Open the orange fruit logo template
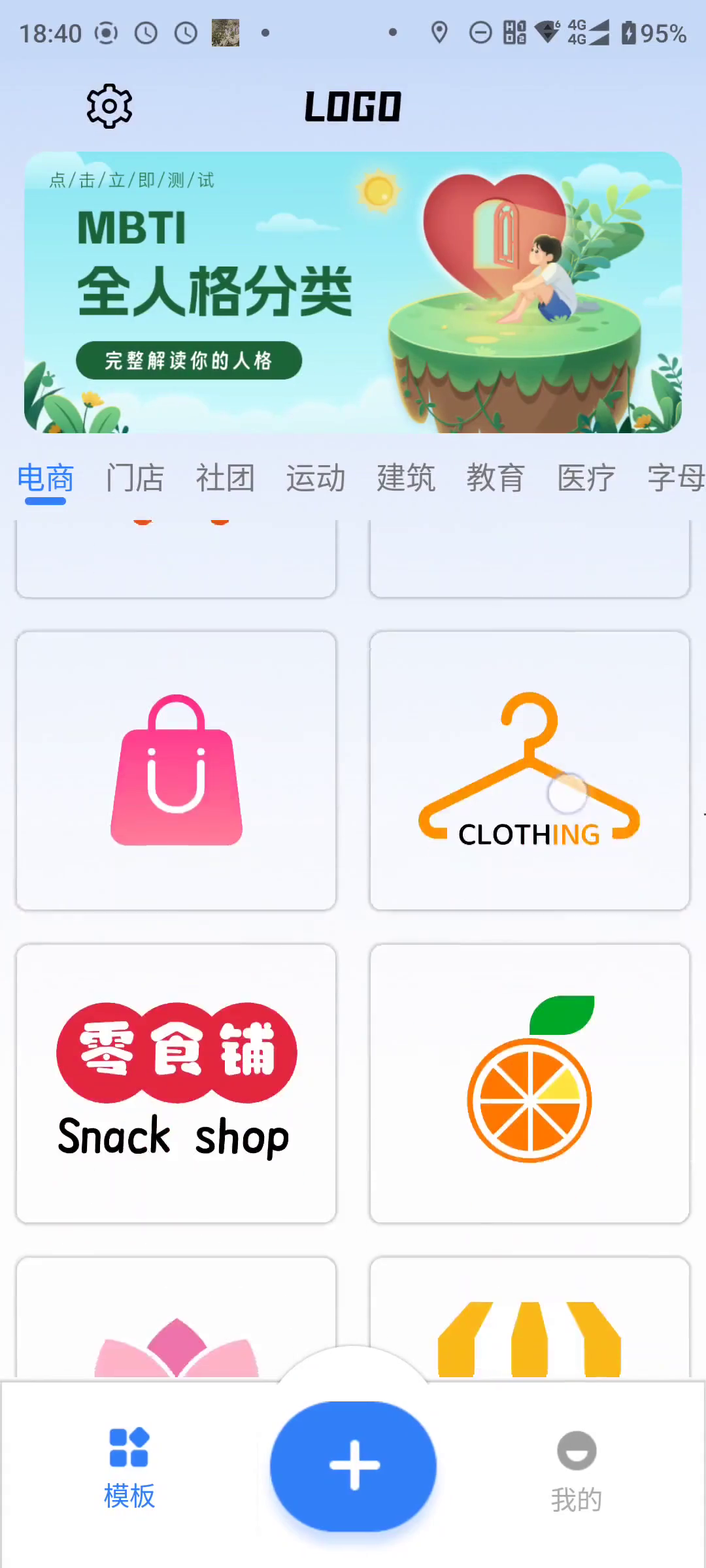This screenshot has width=706, height=1568. tap(529, 1083)
